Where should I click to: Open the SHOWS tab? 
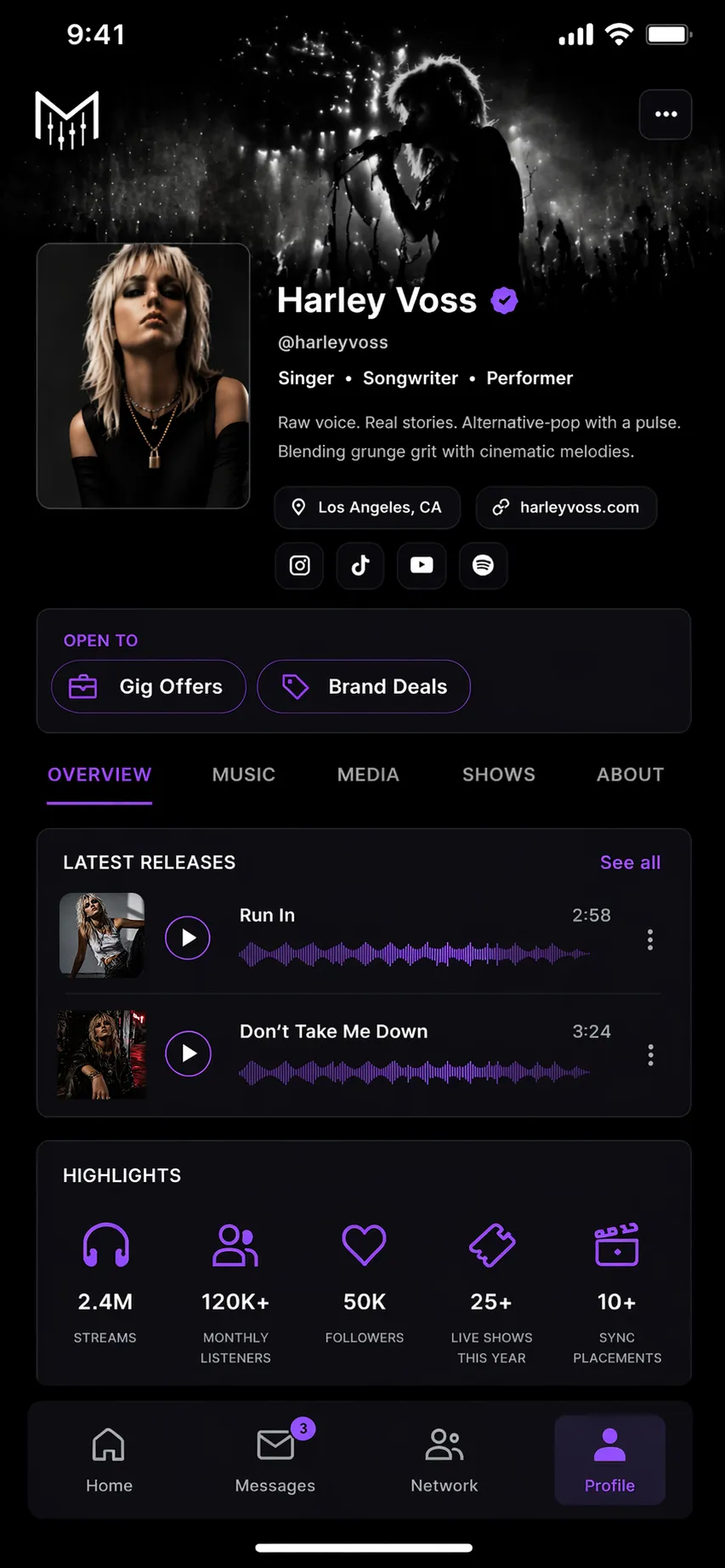498,774
